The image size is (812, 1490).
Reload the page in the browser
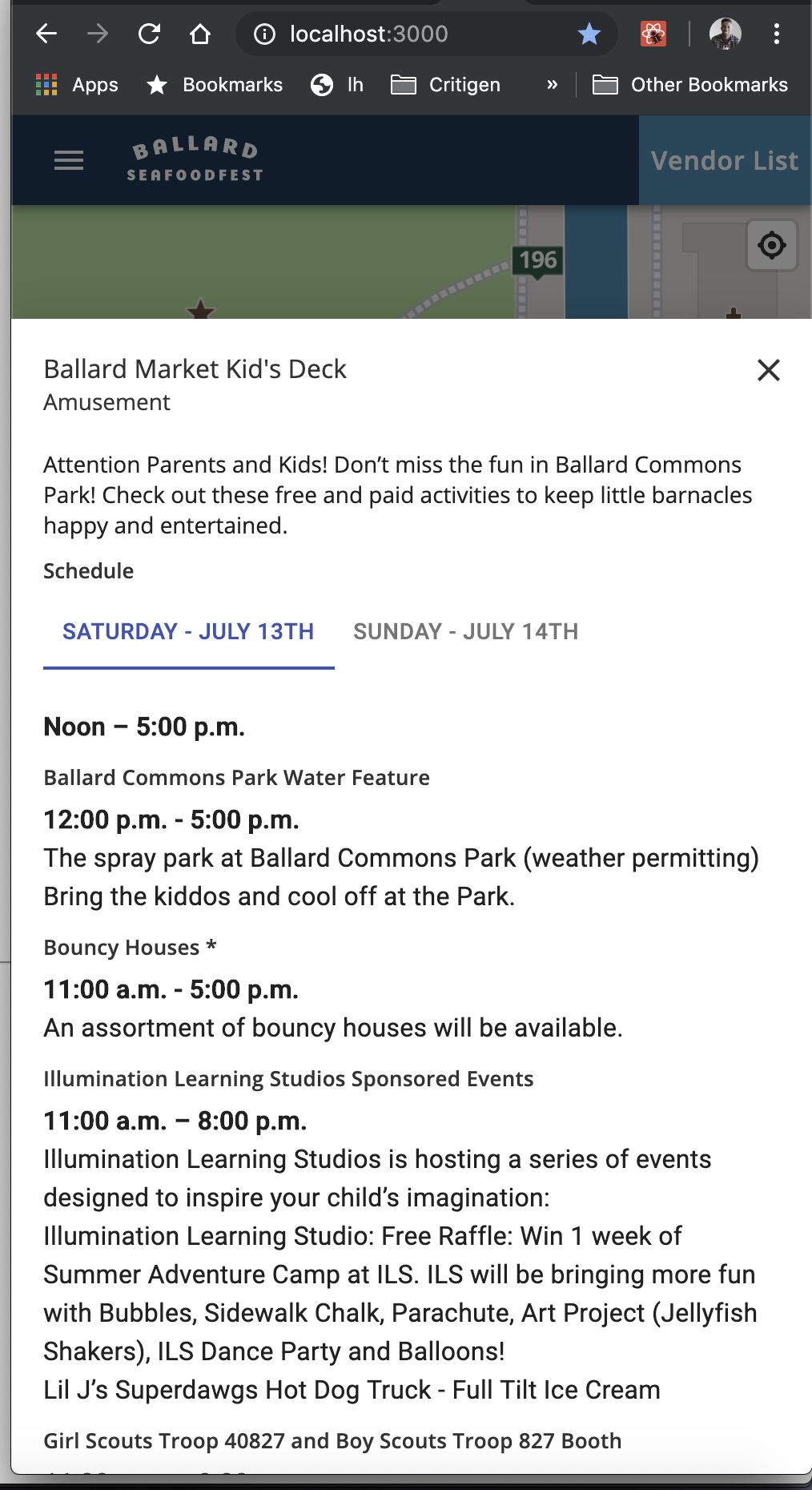(x=150, y=34)
